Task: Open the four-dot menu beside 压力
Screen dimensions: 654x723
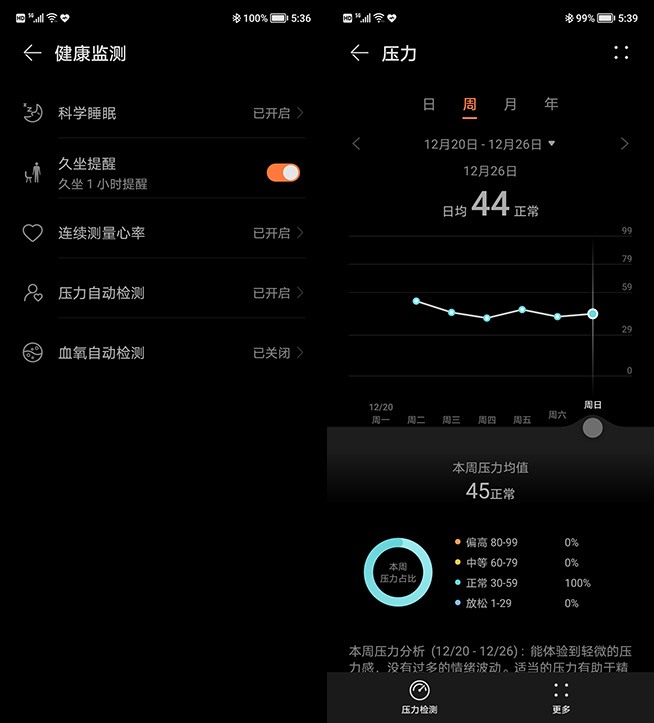Action: pyautogui.click(x=621, y=54)
